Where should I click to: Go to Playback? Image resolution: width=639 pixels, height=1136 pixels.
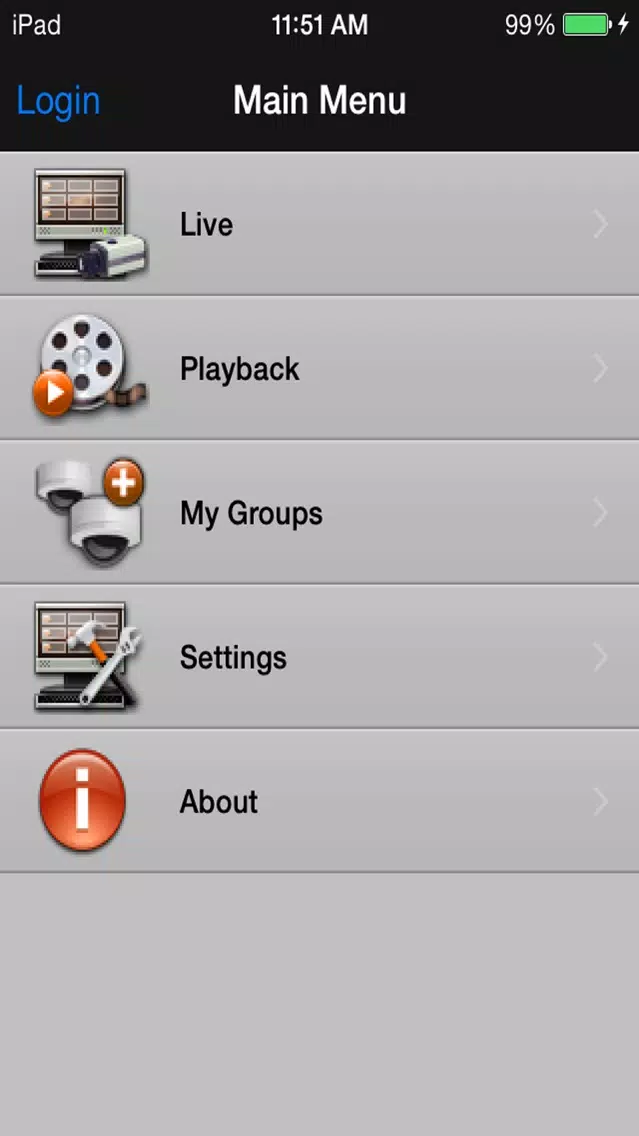pyautogui.click(x=319, y=368)
